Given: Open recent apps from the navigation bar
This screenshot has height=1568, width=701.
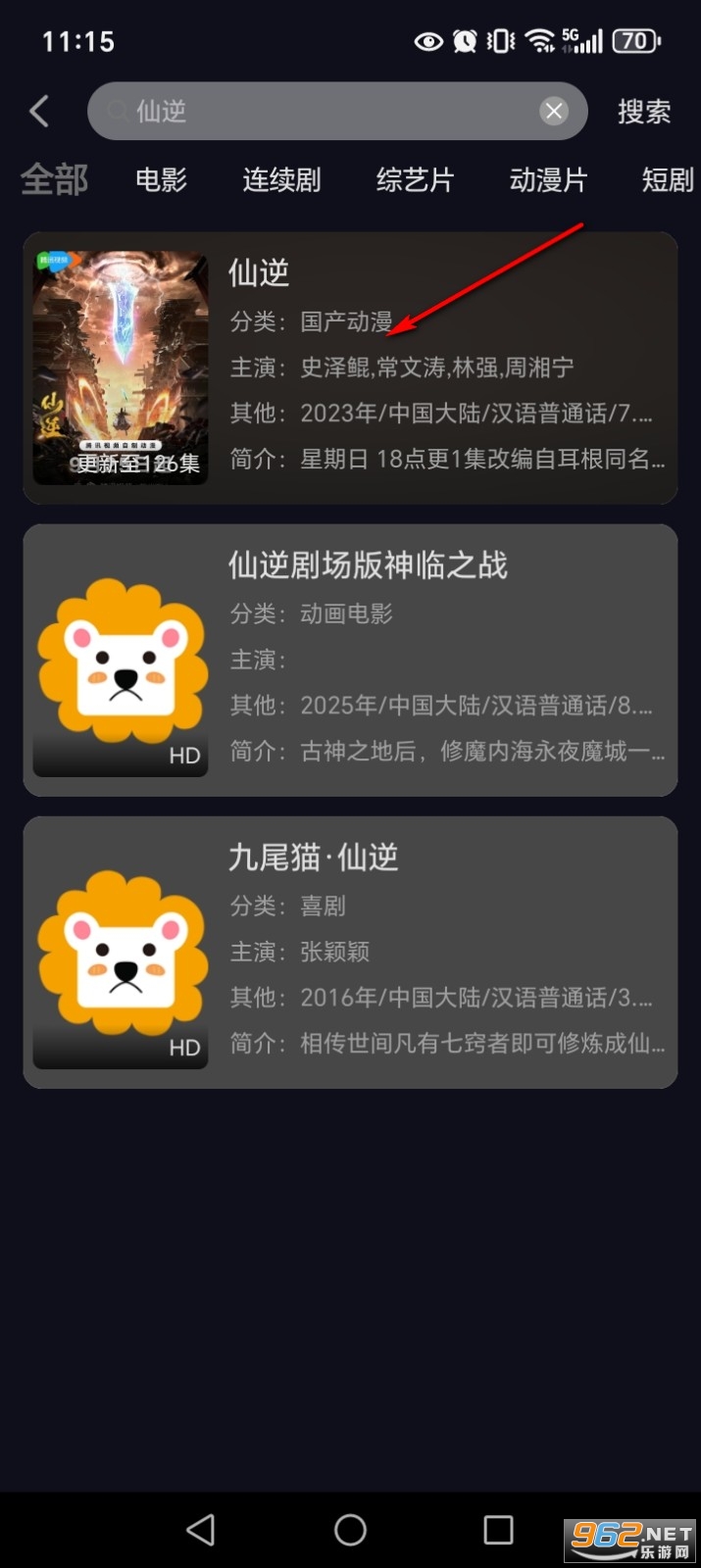Looking at the screenshot, I should (x=498, y=1529).
